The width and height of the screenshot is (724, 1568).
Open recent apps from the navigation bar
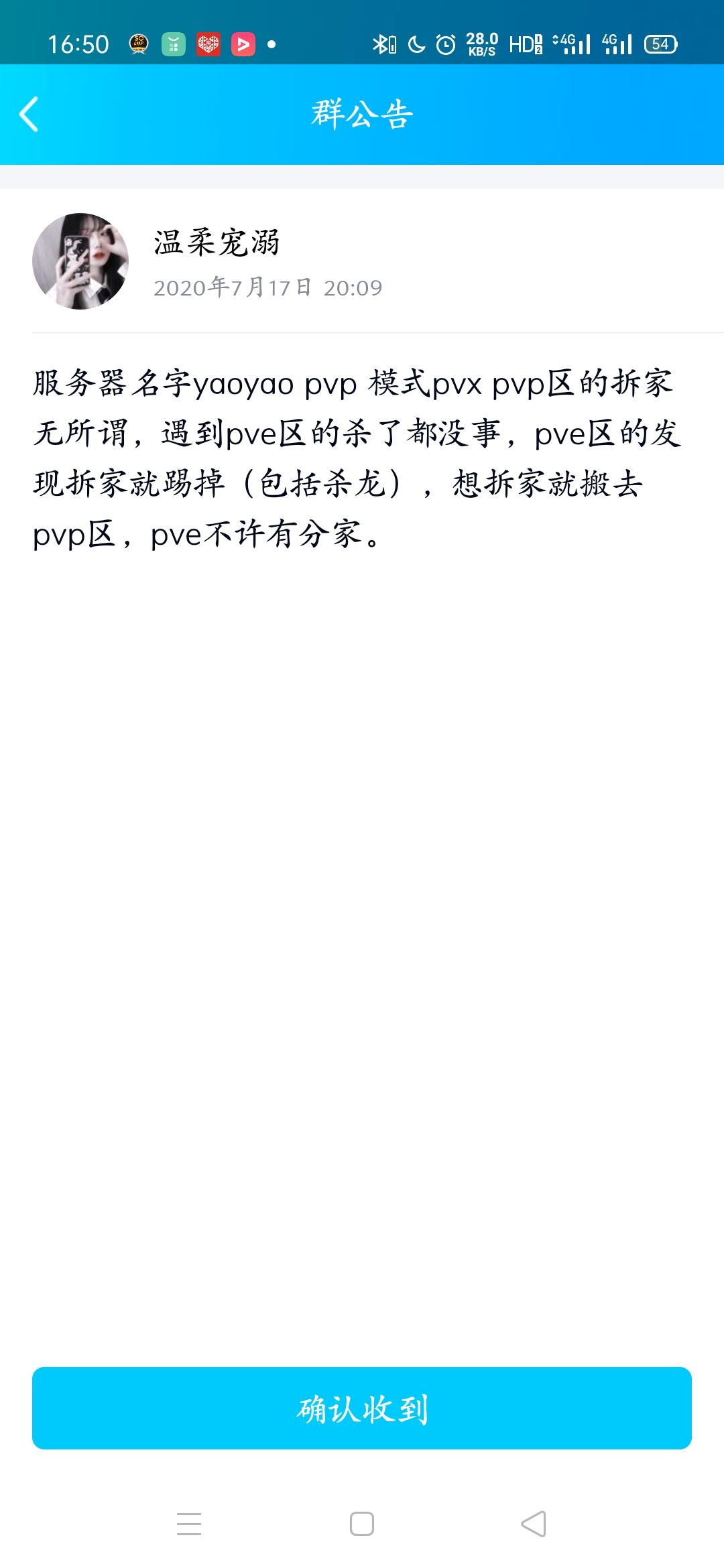pyautogui.click(x=189, y=1524)
